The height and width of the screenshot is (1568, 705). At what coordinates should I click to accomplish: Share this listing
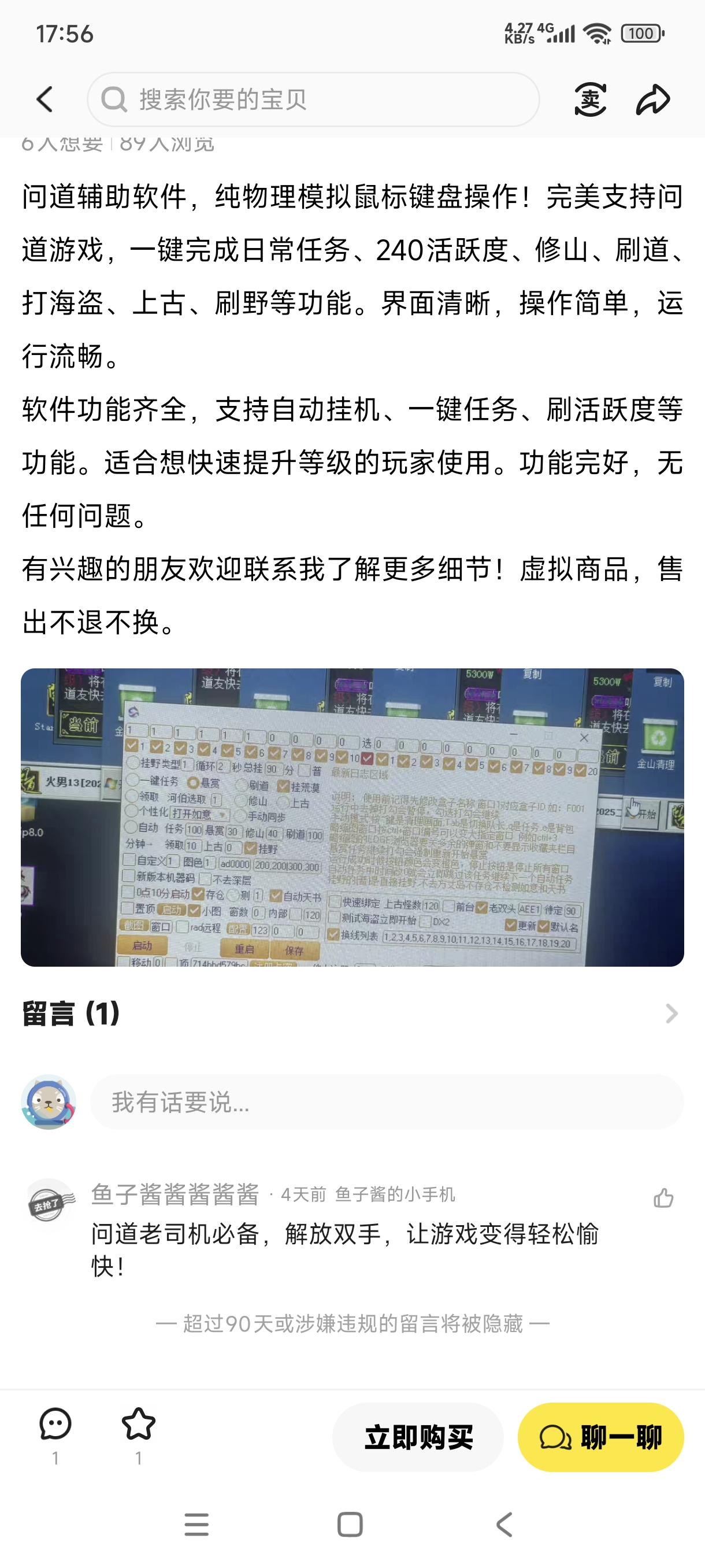coord(652,99)
